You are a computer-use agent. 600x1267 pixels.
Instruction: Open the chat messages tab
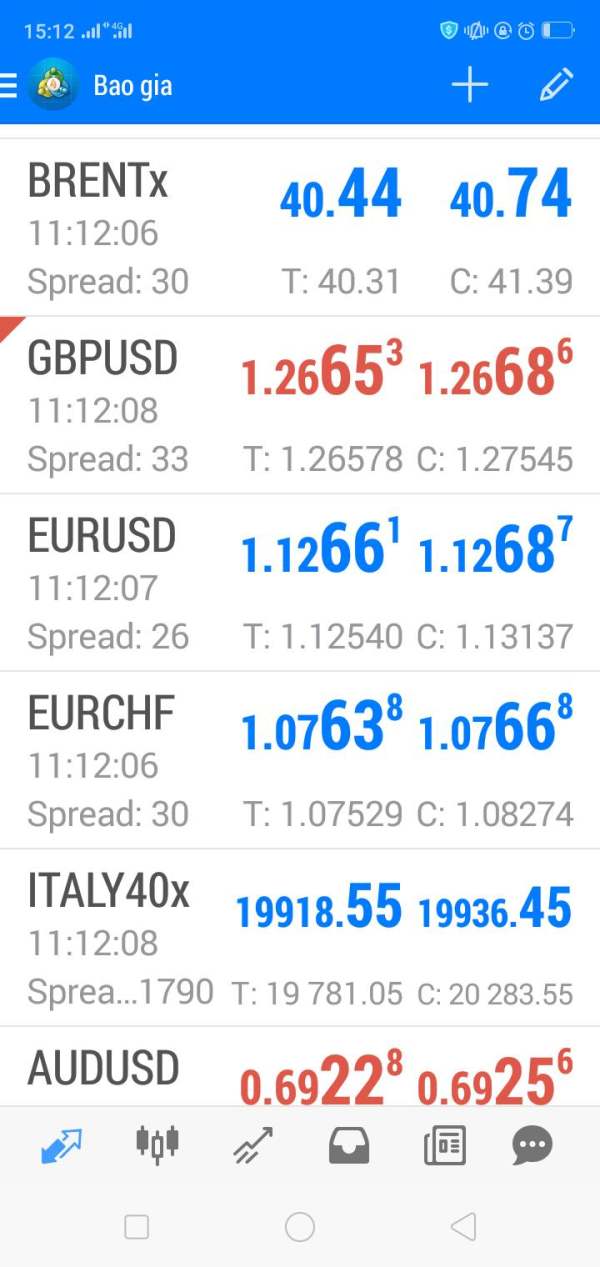pos(531,1145)
